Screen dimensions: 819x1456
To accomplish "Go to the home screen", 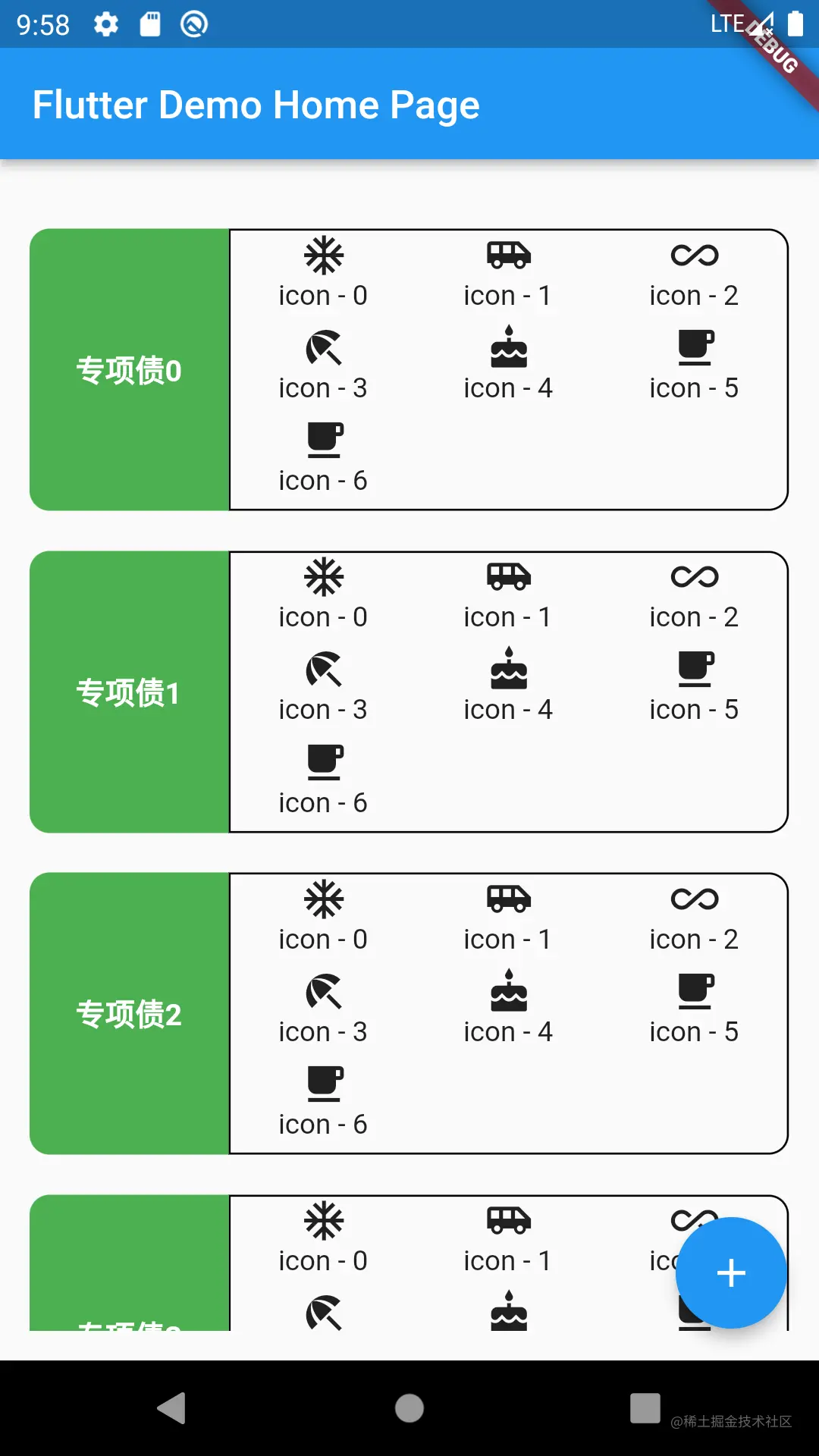I will (409, 1408).
